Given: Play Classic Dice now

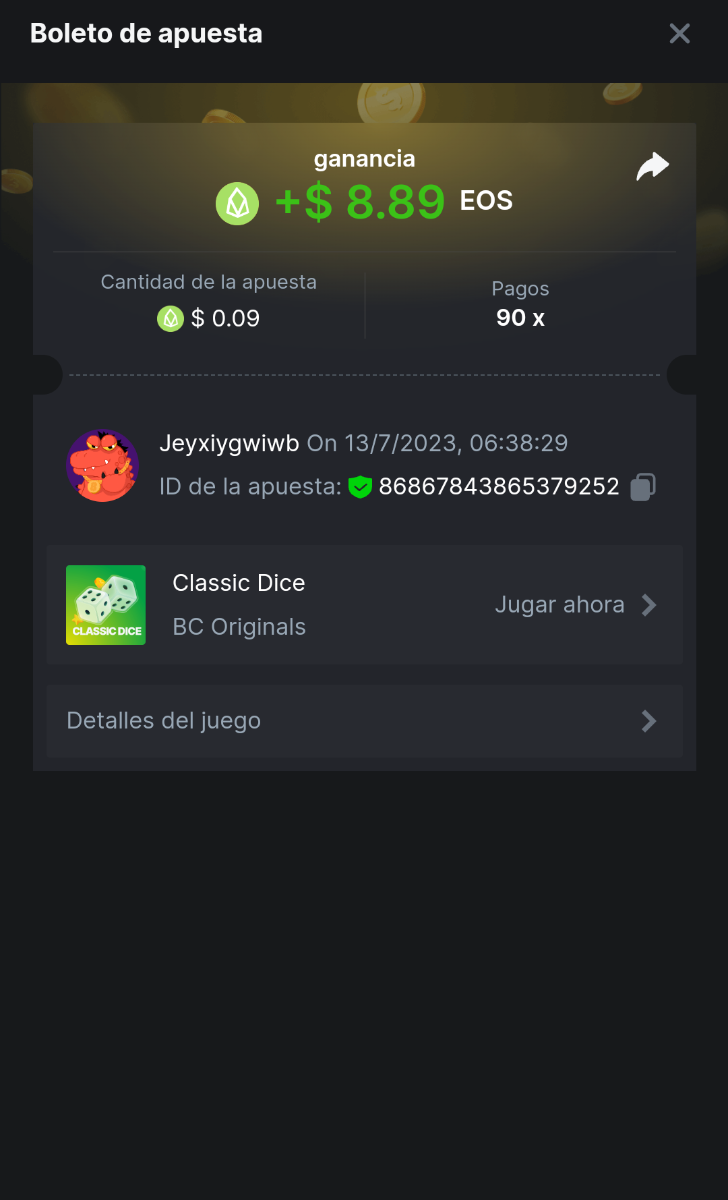Looking at the screenshot, I should click(575, 605).
